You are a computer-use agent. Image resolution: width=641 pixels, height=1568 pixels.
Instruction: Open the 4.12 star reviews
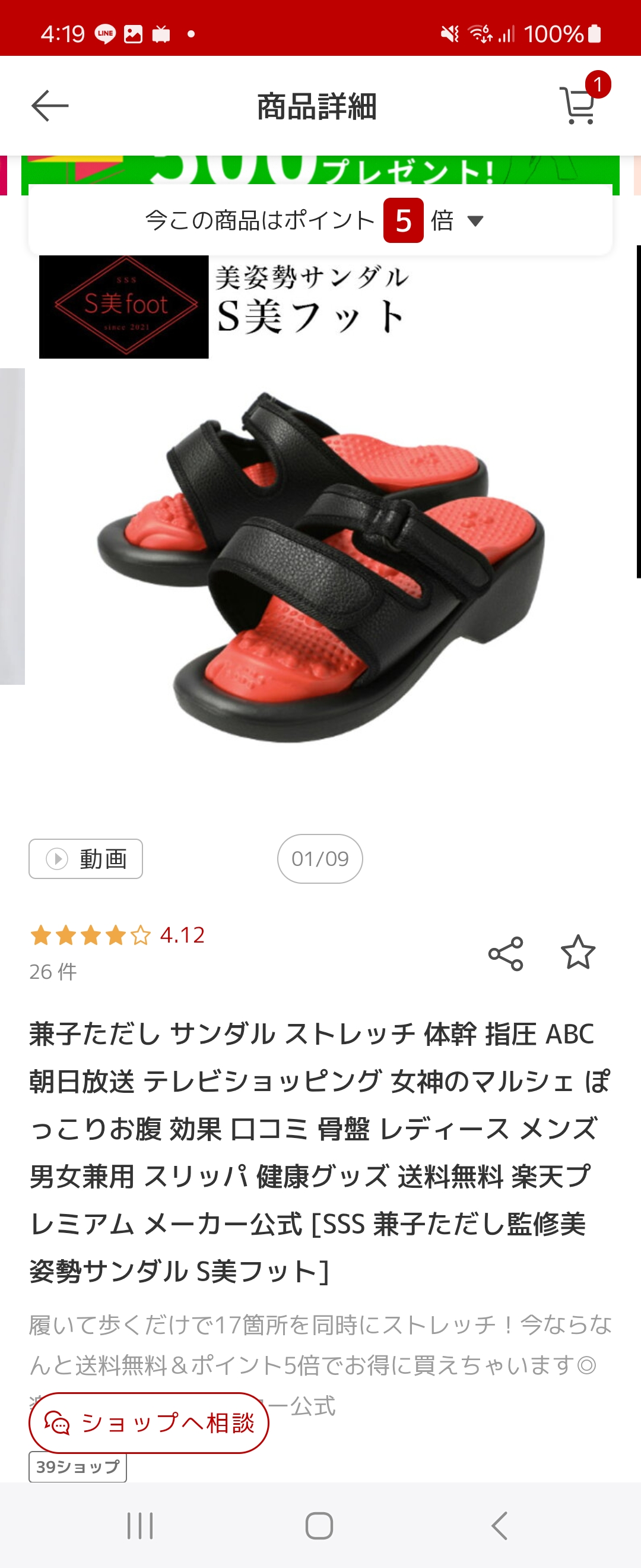(x=118, y=935)
